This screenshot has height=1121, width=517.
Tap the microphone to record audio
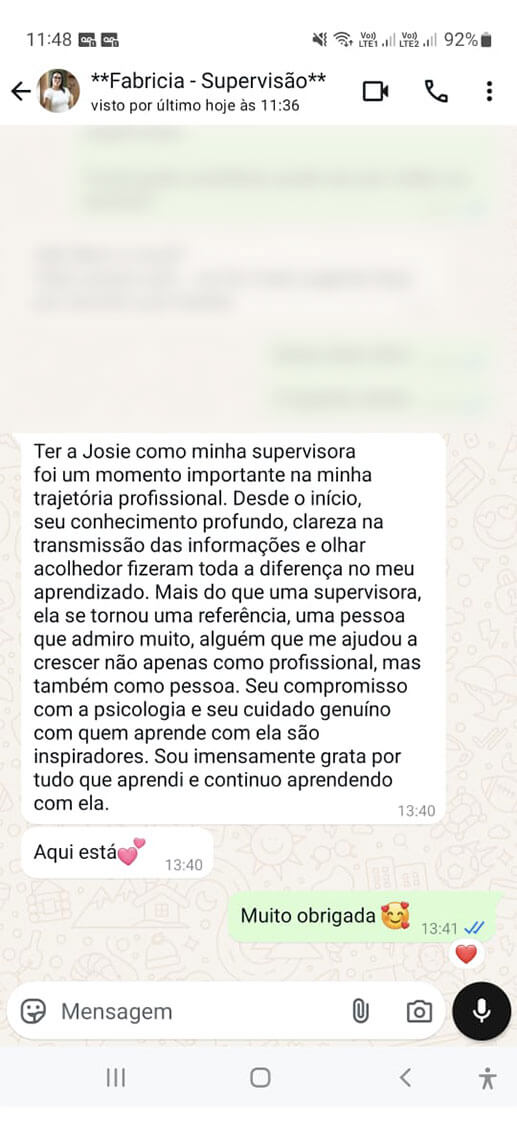tap(481, 1009)
